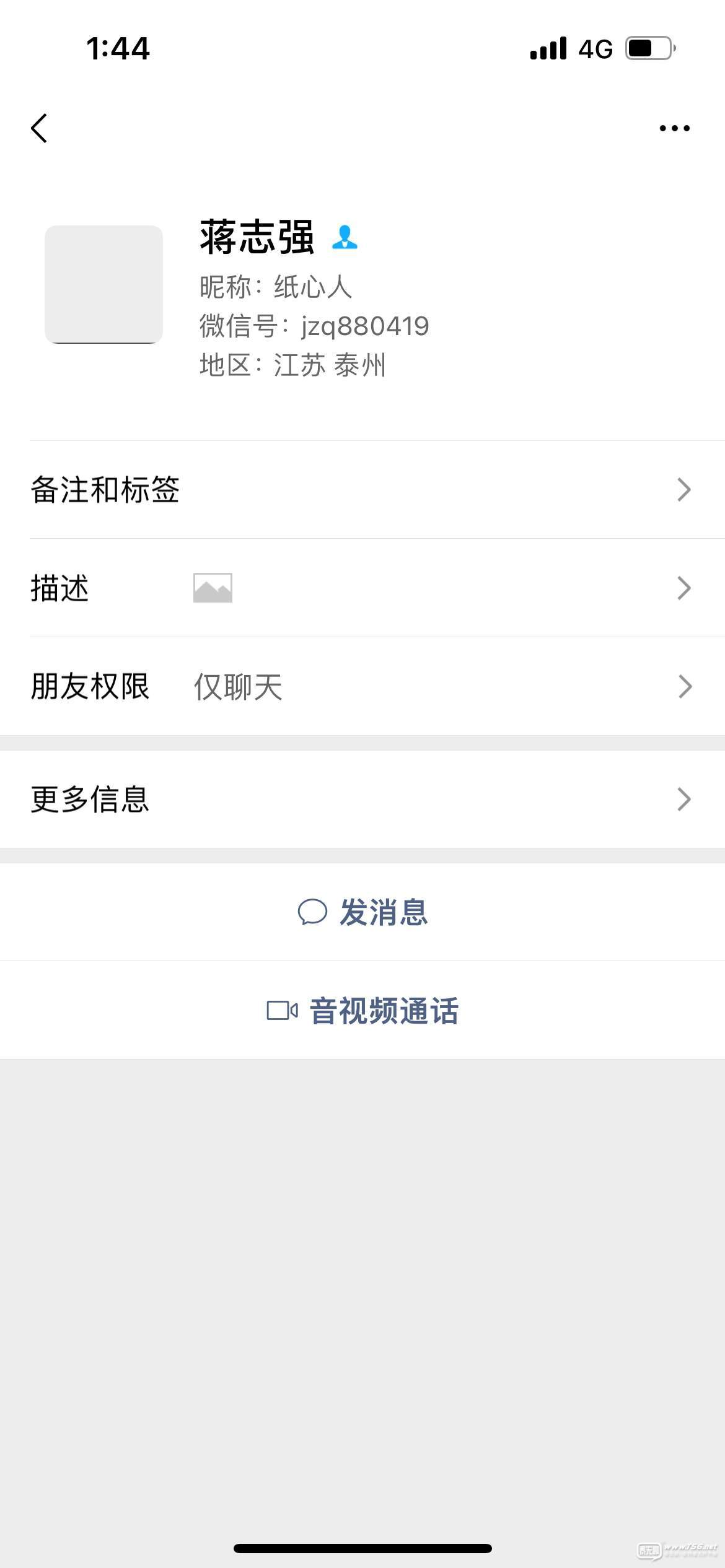
Task: Open 朋友权限 settings row
Action: pos(362,687)
